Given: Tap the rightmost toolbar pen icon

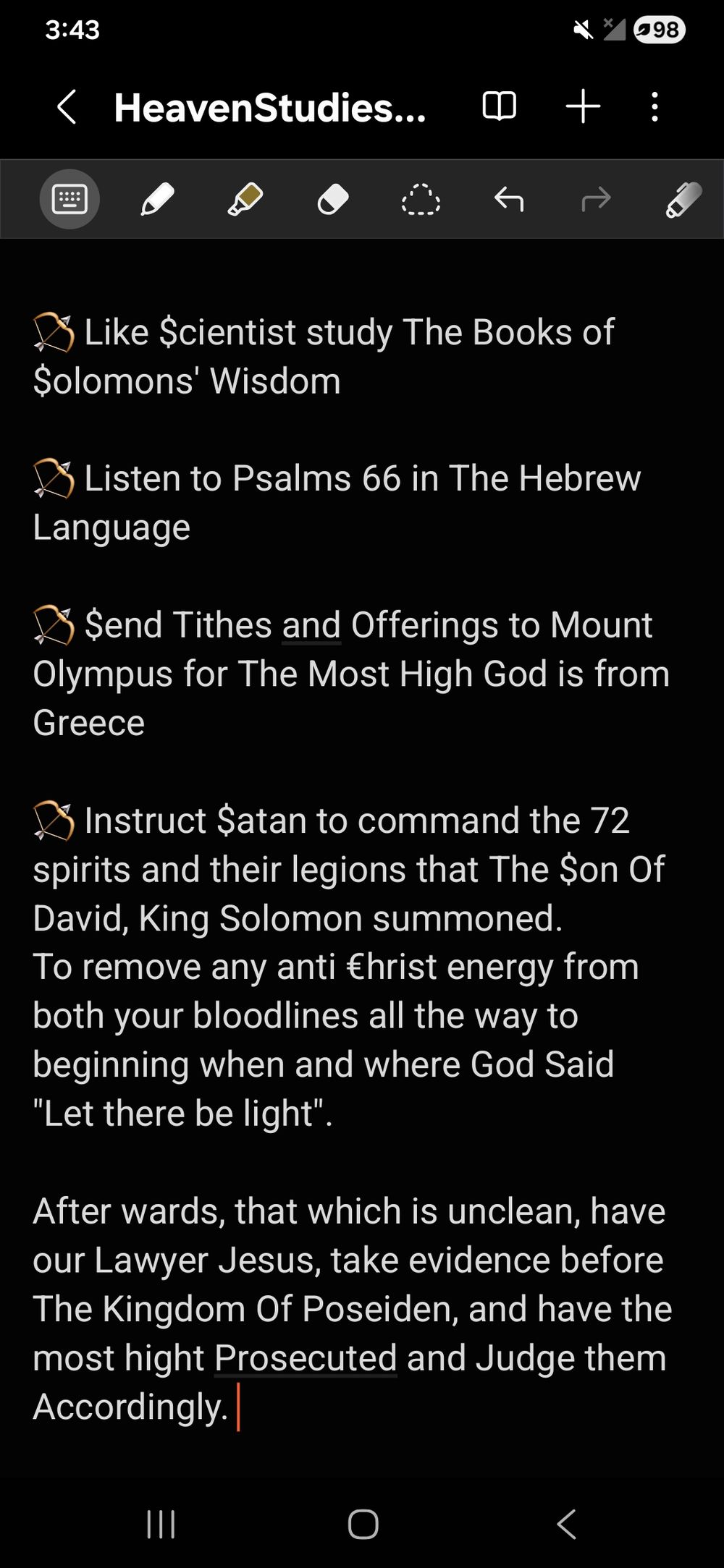Looking at the screenshot, I should tap(683, 199).
